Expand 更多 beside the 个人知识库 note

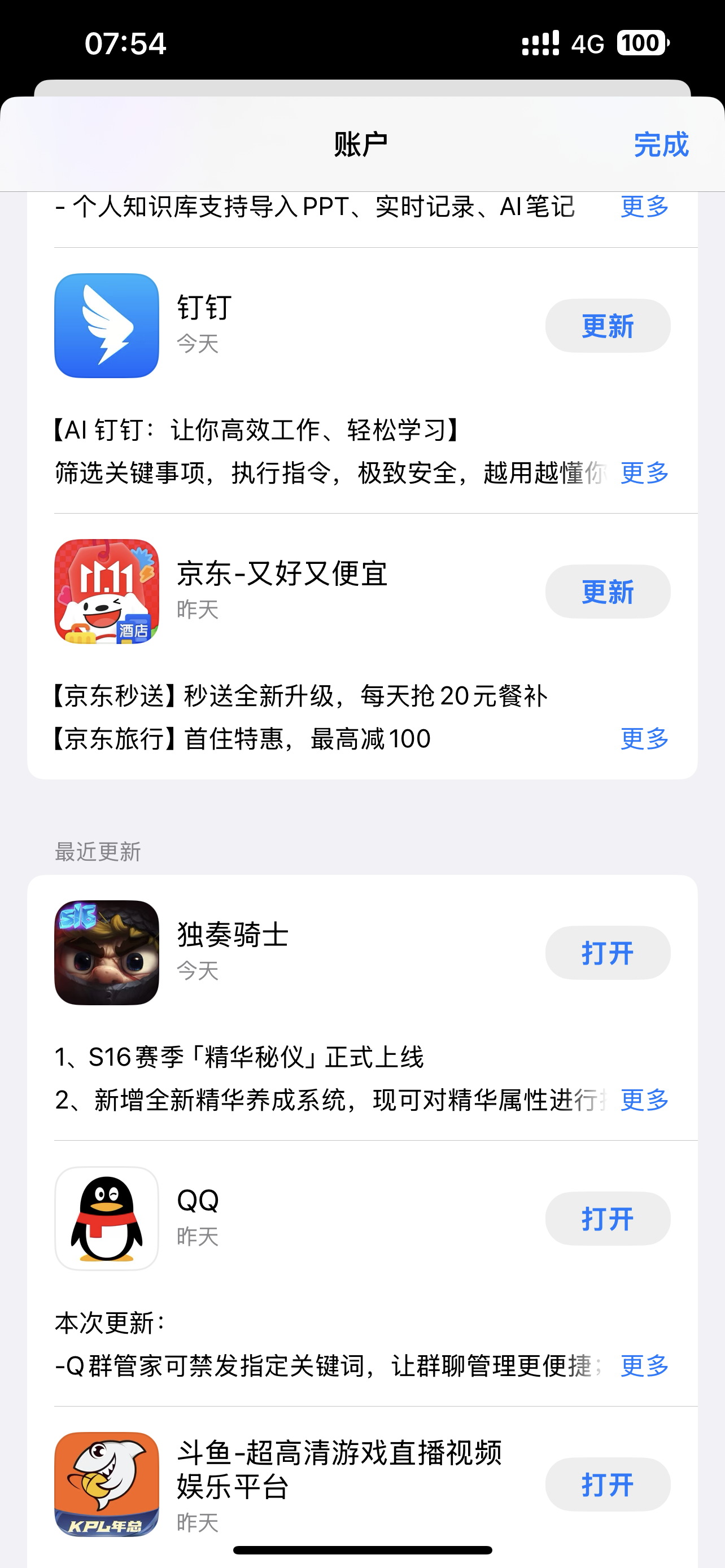[644, 207]
